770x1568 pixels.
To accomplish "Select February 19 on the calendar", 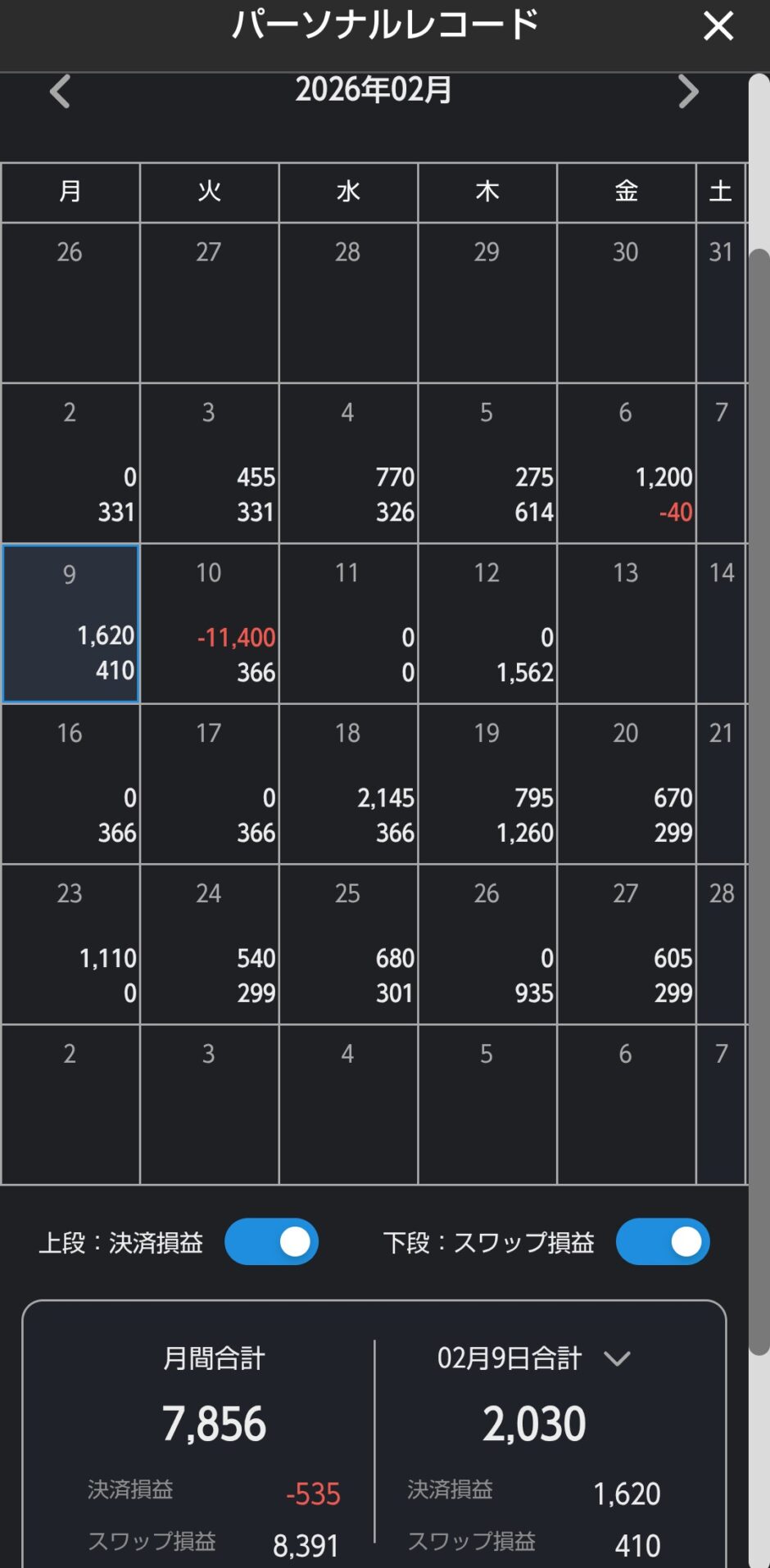I will (487, 784).
